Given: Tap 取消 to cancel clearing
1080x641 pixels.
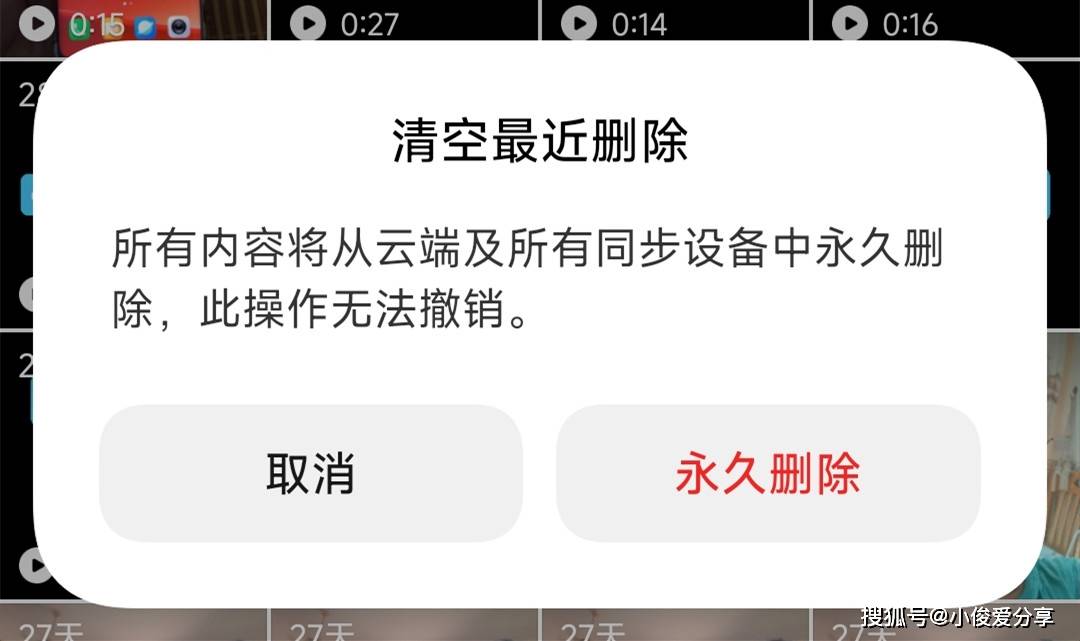Looking at the screenshot, I should (x=310, y=473).
